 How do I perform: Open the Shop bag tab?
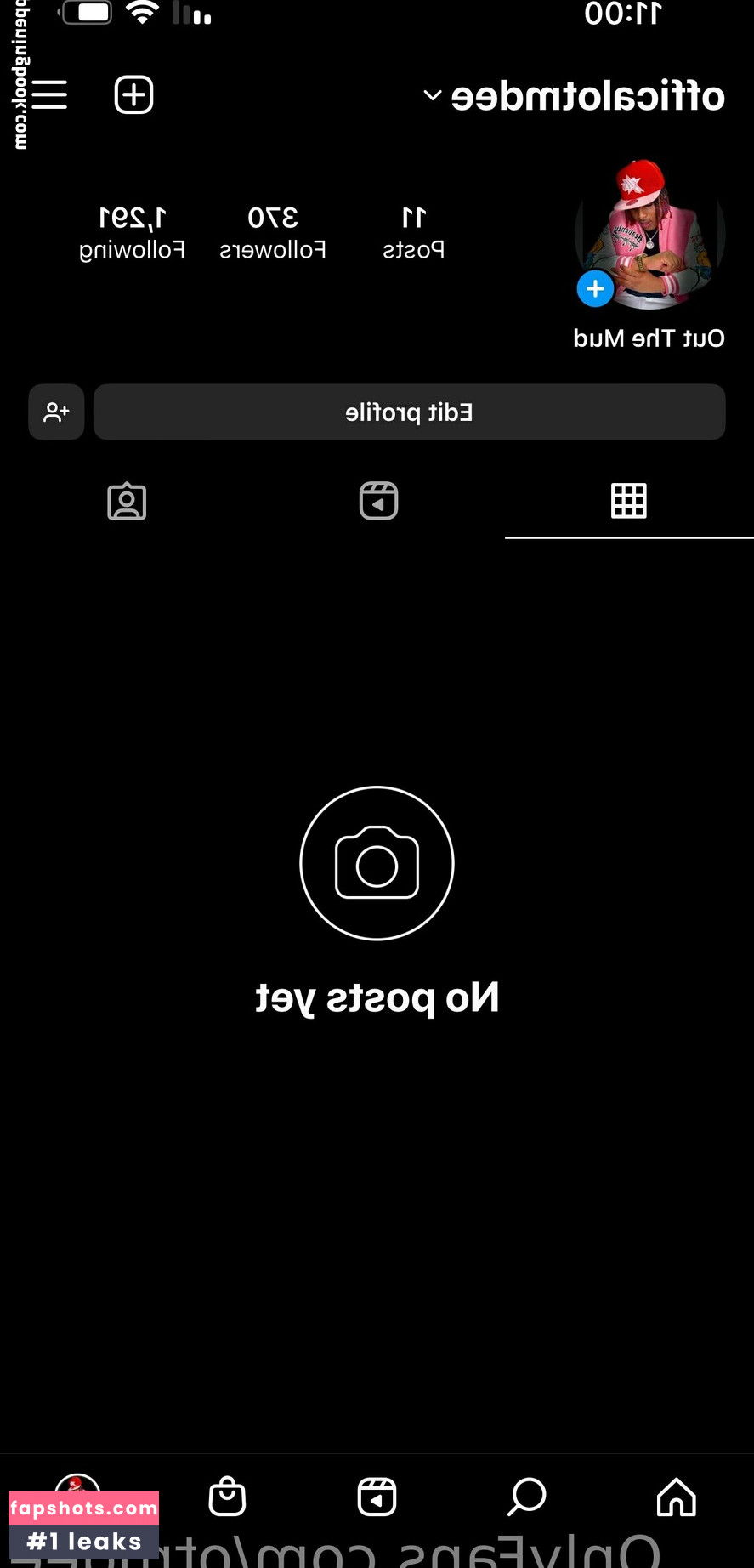point(227,1497)
